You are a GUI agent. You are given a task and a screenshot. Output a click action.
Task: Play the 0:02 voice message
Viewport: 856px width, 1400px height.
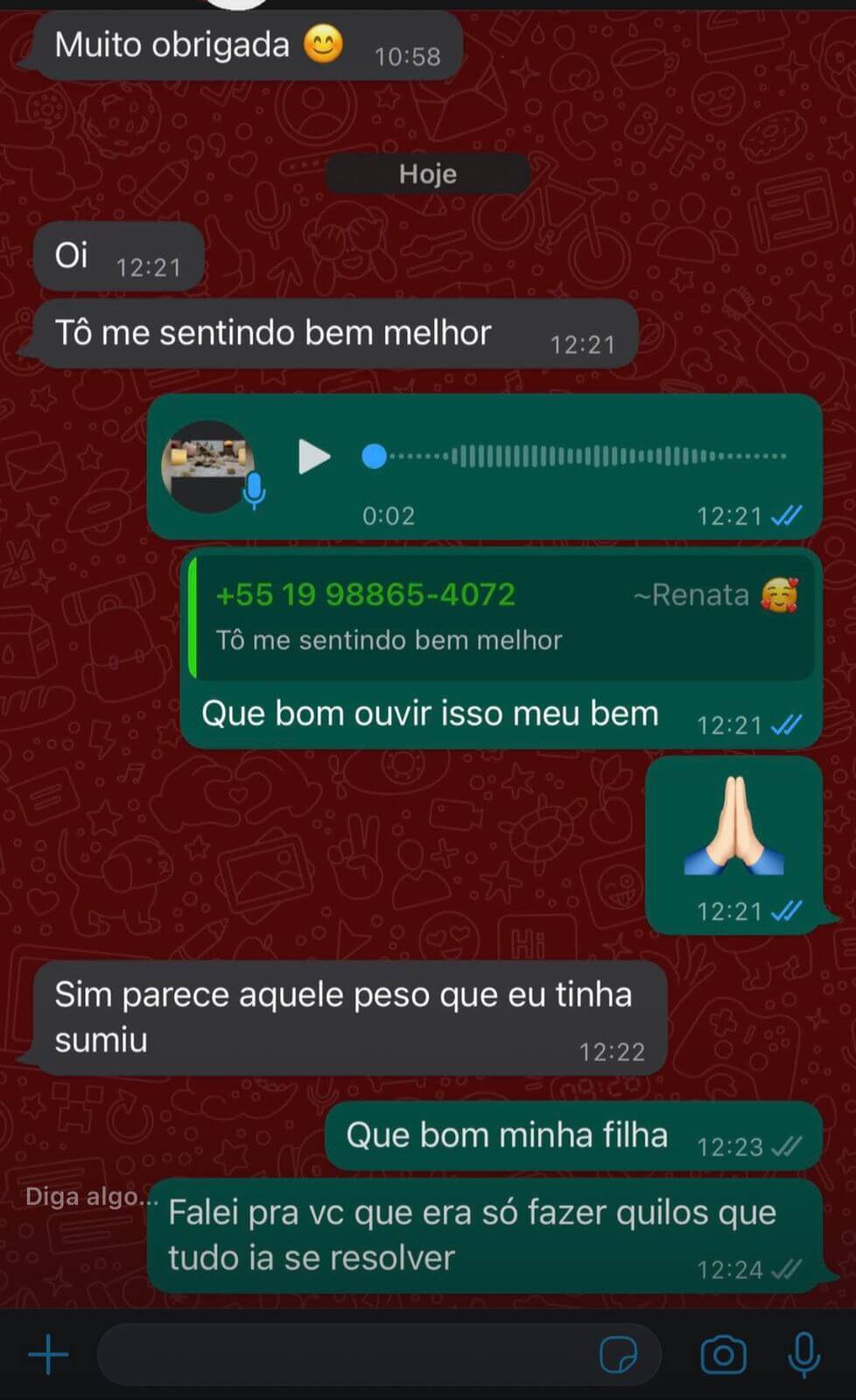pos(313,457)
